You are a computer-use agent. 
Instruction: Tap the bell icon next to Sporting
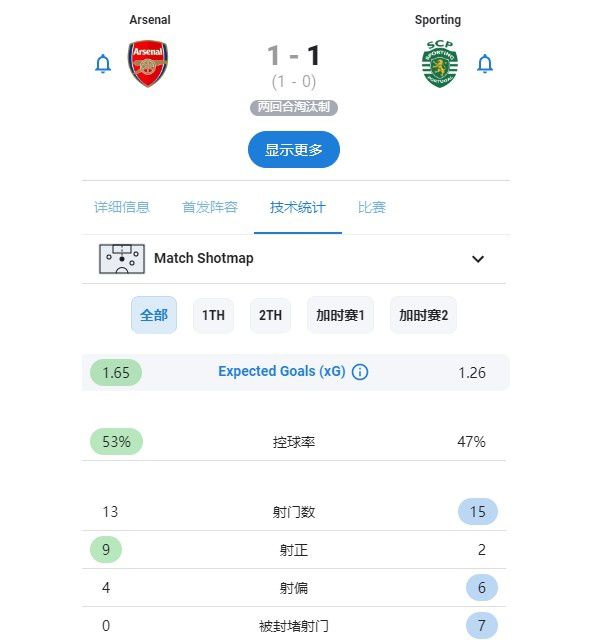(485, 64)
